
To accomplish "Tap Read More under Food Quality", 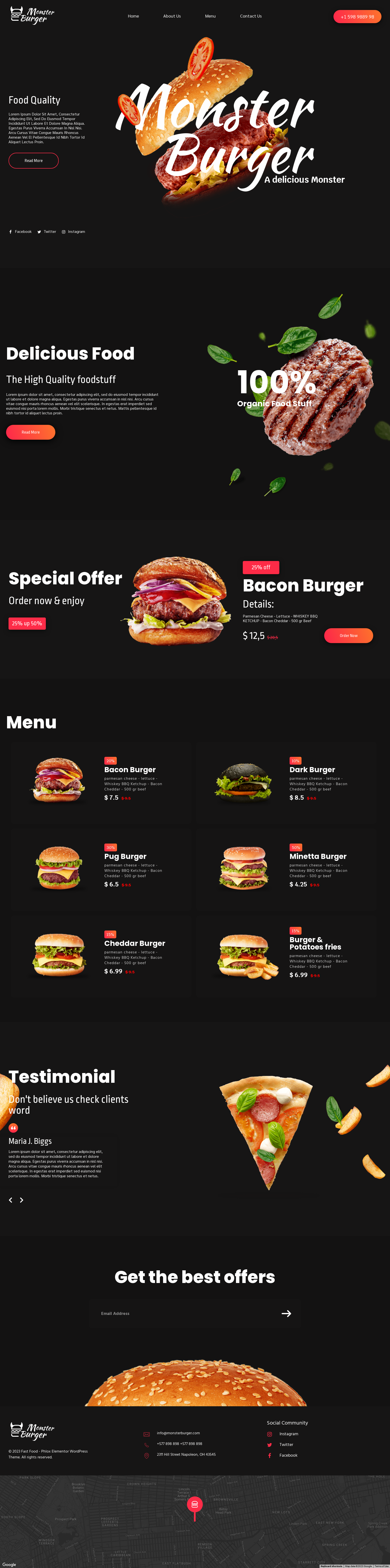I will coord(34,161).
